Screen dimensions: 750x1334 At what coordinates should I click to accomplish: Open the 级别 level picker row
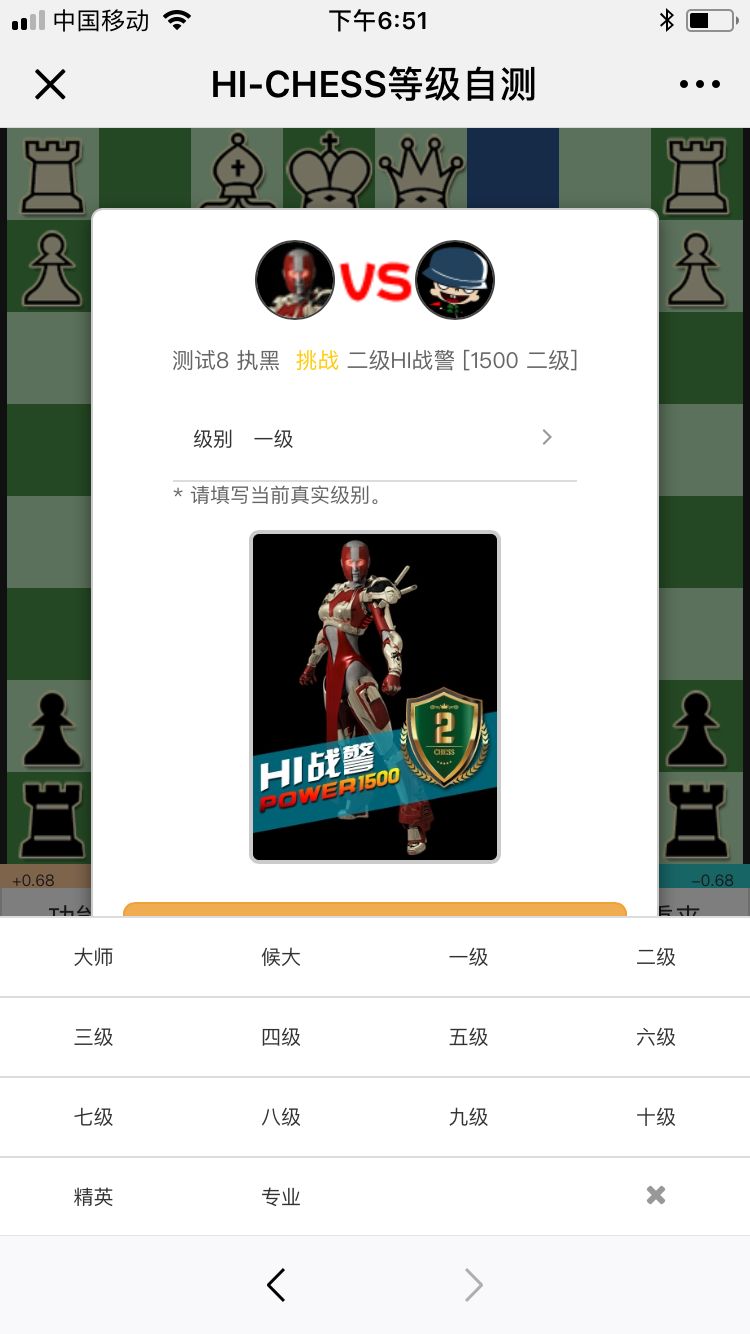pos(374,438)
